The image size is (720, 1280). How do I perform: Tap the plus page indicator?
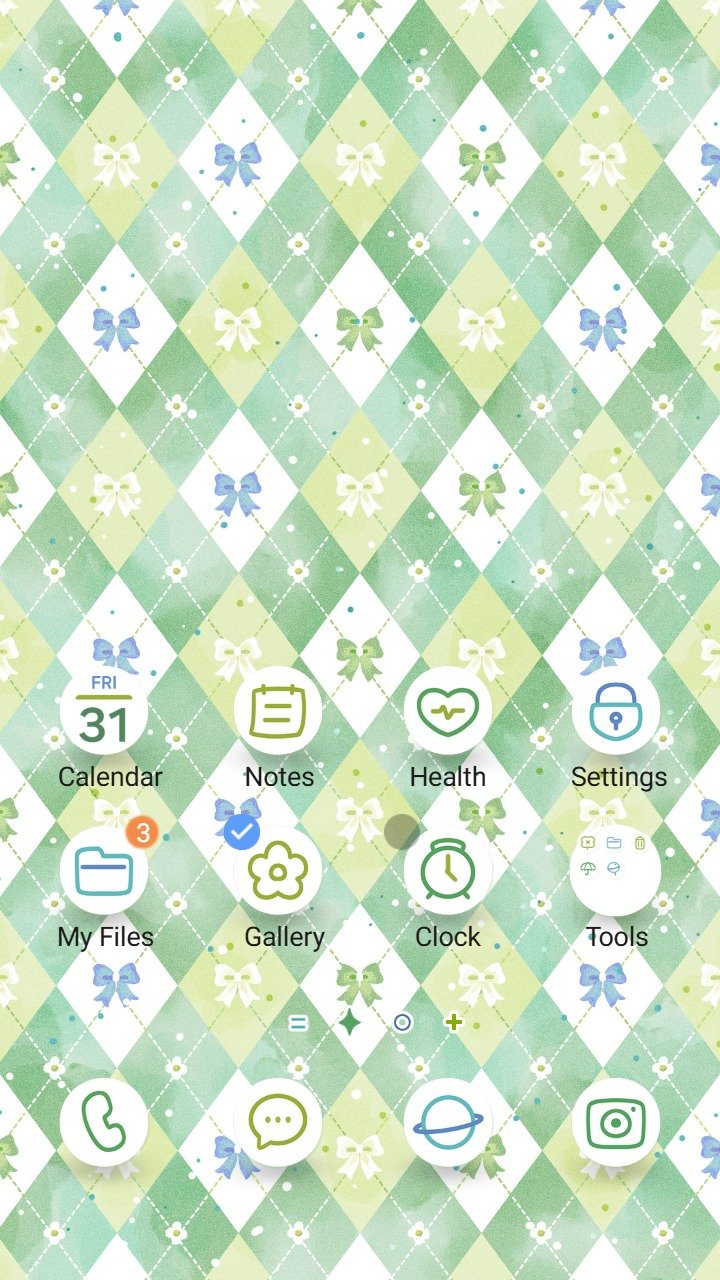(x=454, y=1022)
